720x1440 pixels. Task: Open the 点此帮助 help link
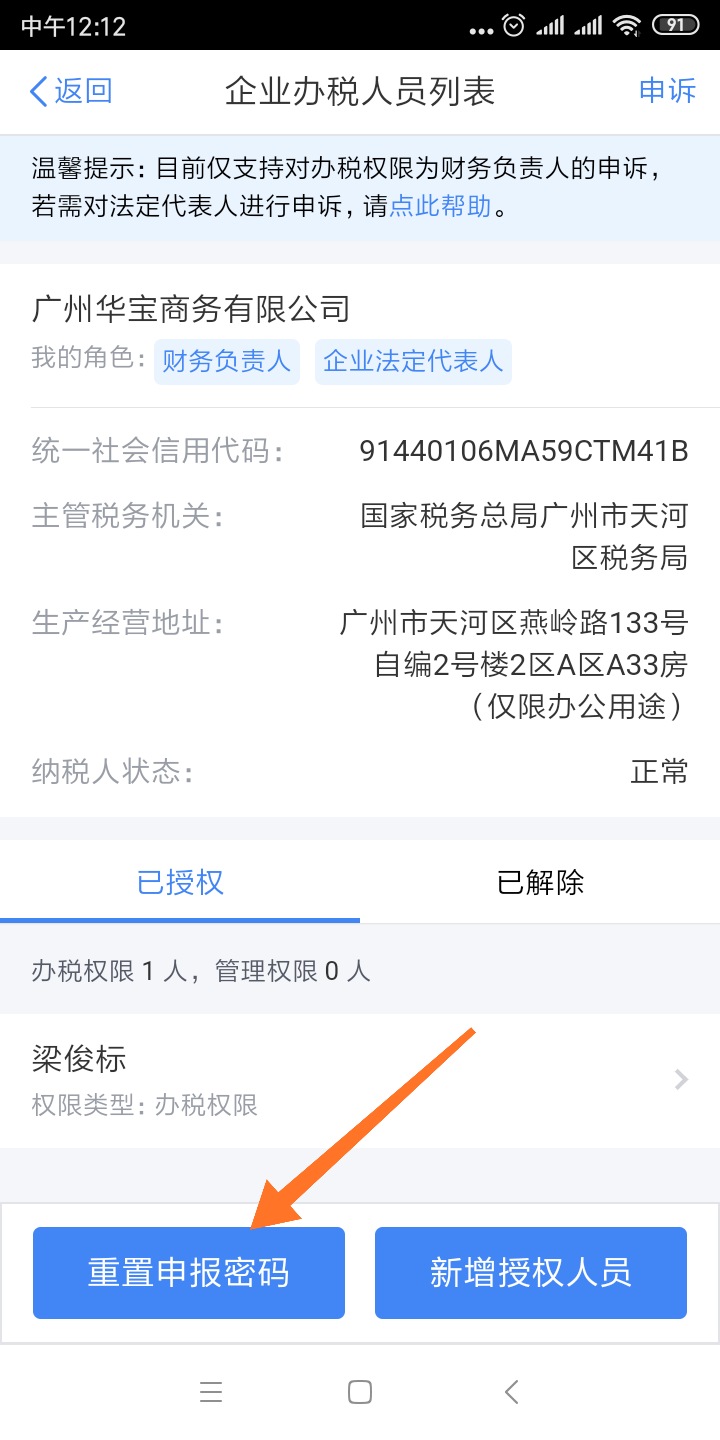(441, 207)
